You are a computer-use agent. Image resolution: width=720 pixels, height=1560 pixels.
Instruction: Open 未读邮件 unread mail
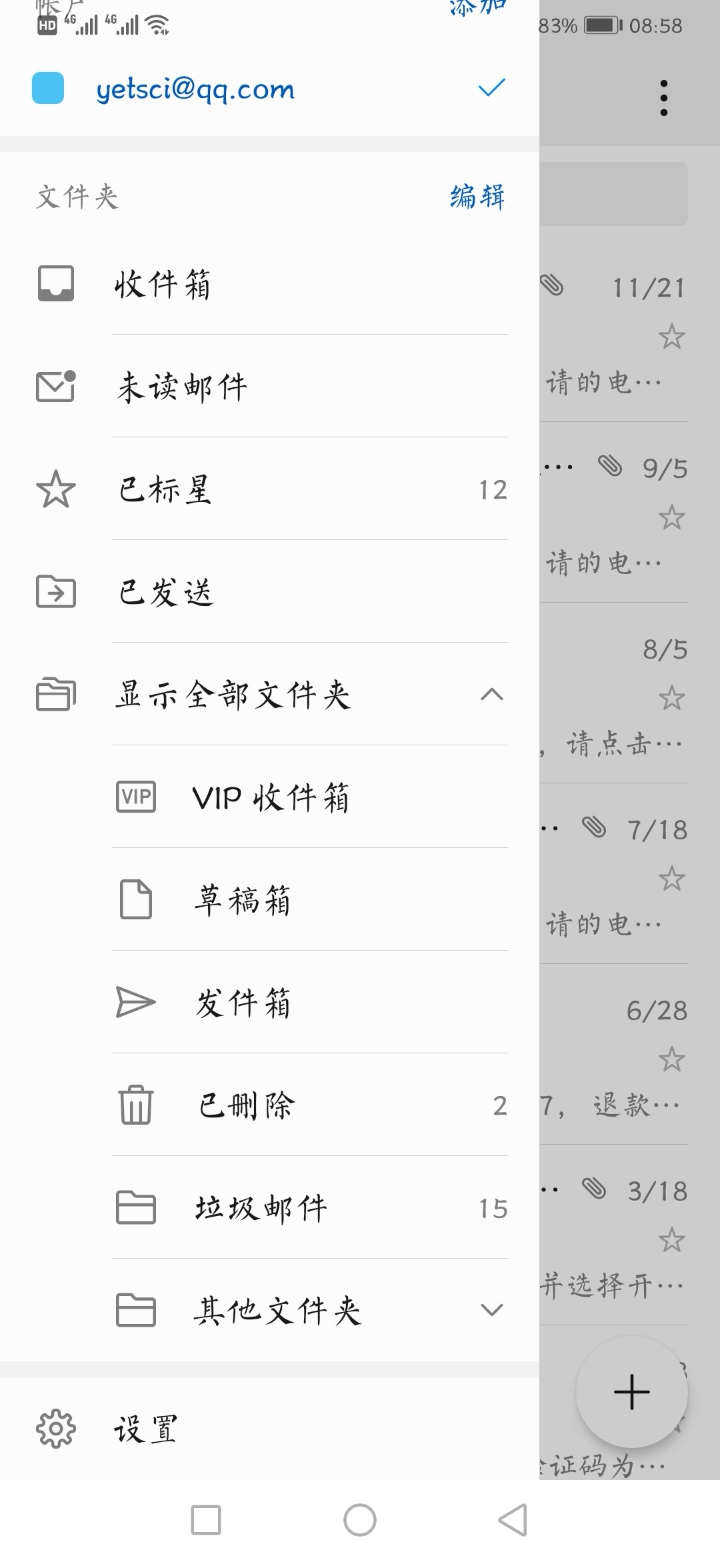point(181,387)
